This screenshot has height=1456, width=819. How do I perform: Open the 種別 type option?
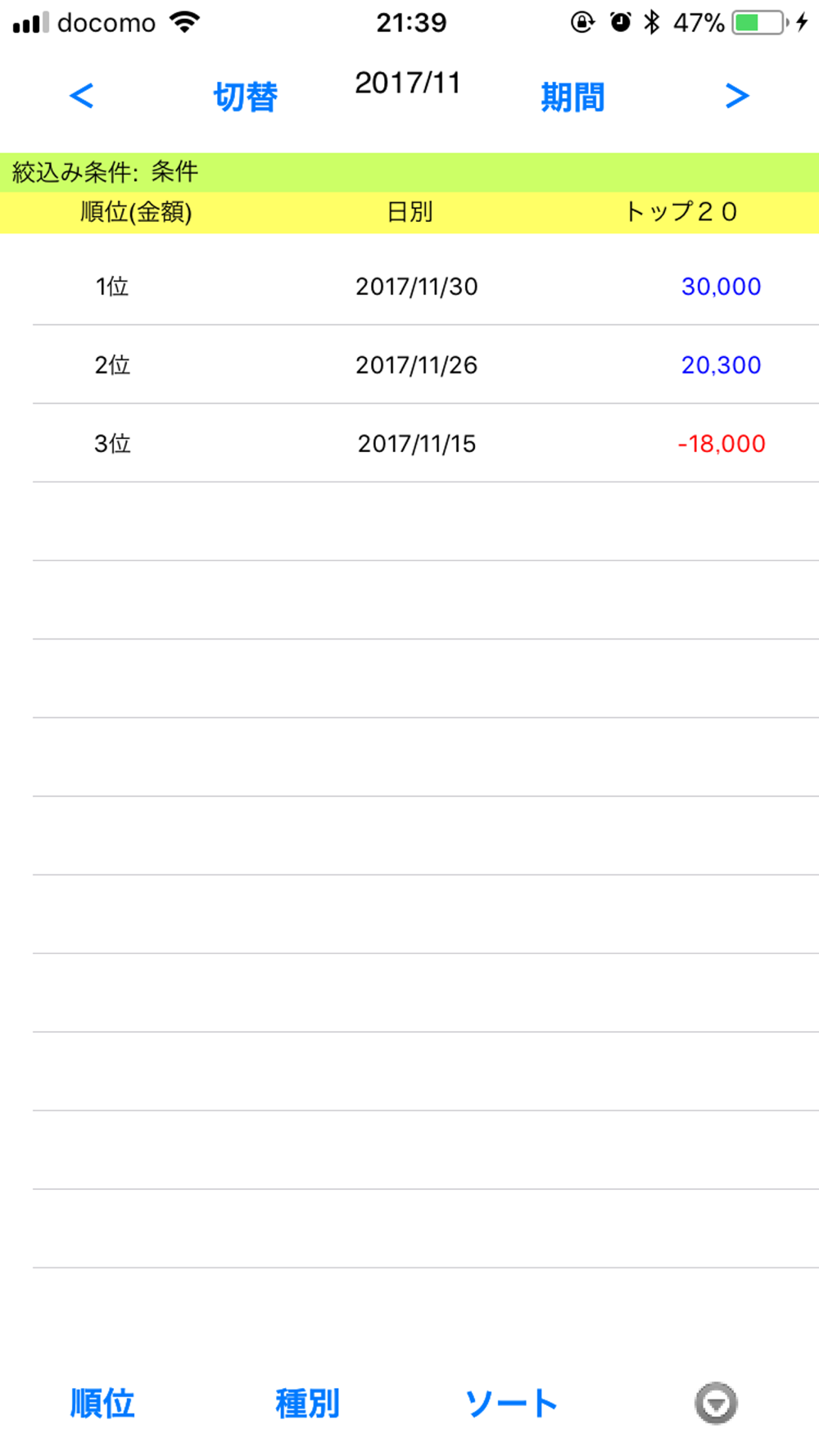point(307,1403)
